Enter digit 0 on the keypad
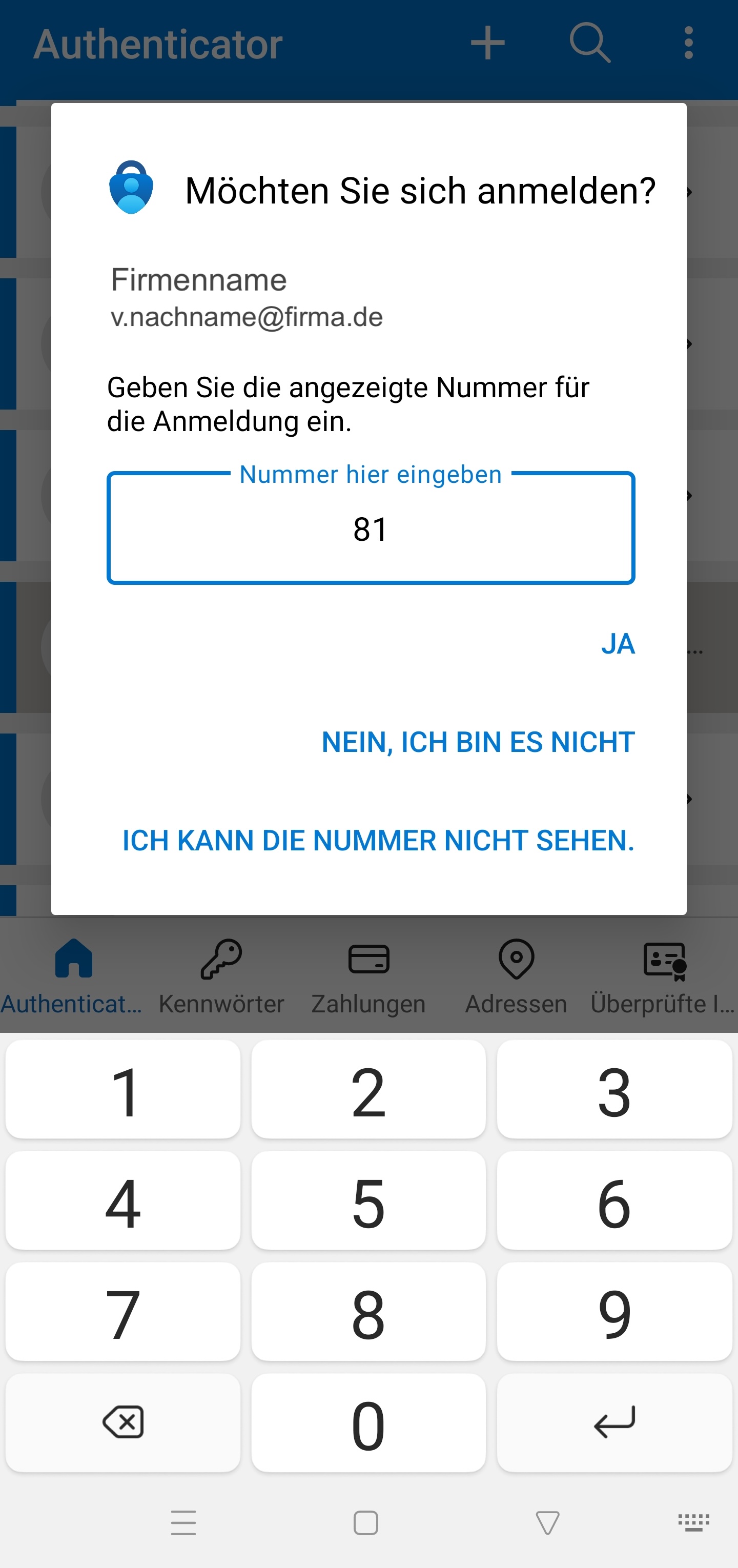The width and height of the screenshot is (738, 1568). [368, 1423]
